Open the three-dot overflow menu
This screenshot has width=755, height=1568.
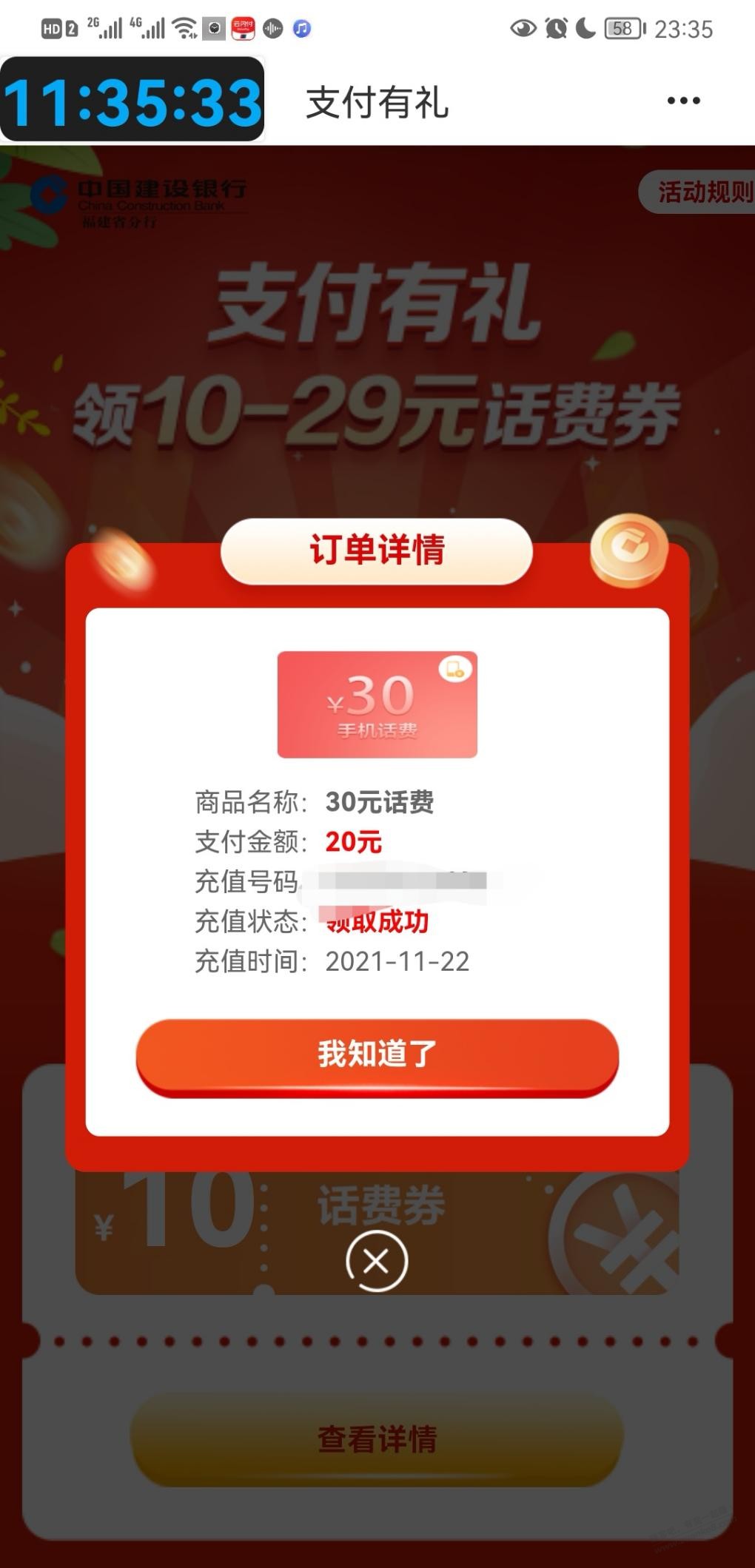click(x=683, y=101)
